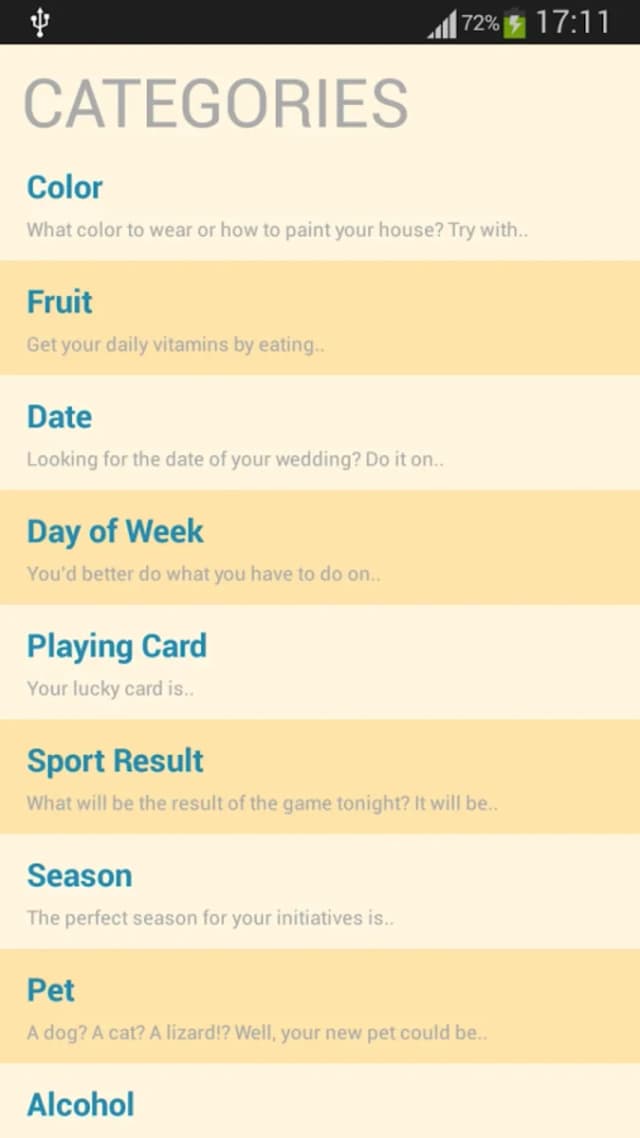Open the Season category
Viewport: 640px width, 1138px height.
(x=320, y=891)
